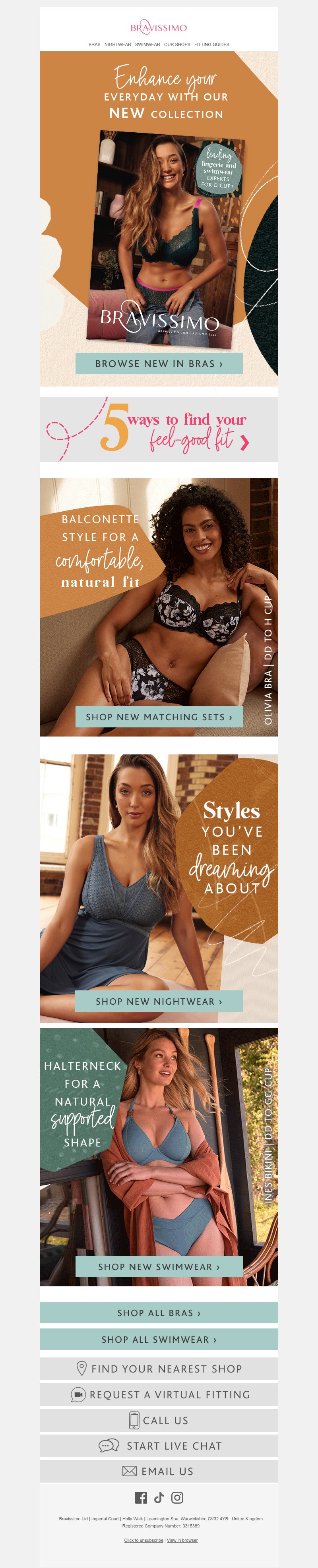Screen dimensions: 318x1568
Task: Tap Call Us row
Action: tap(159, 1420)
